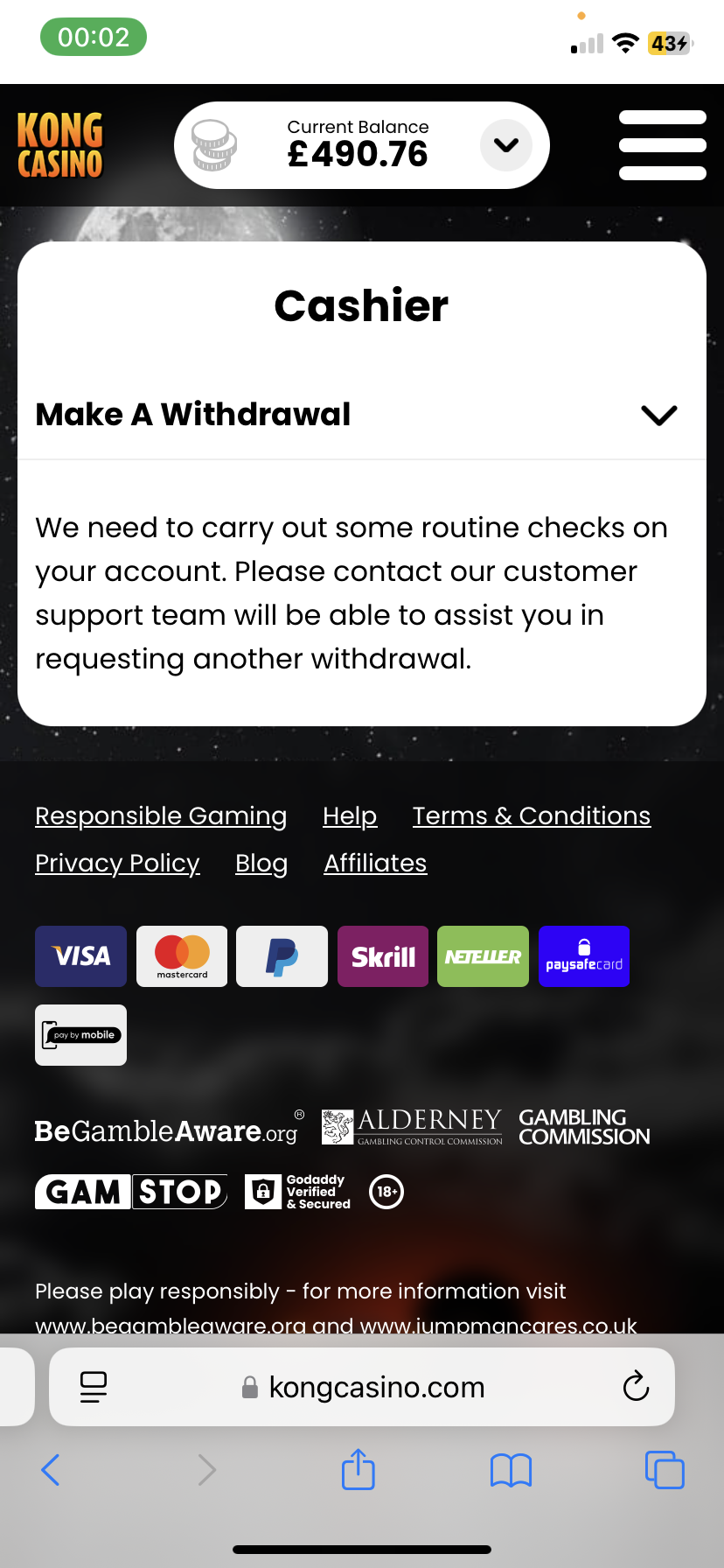Go to the Blog link

261,863
